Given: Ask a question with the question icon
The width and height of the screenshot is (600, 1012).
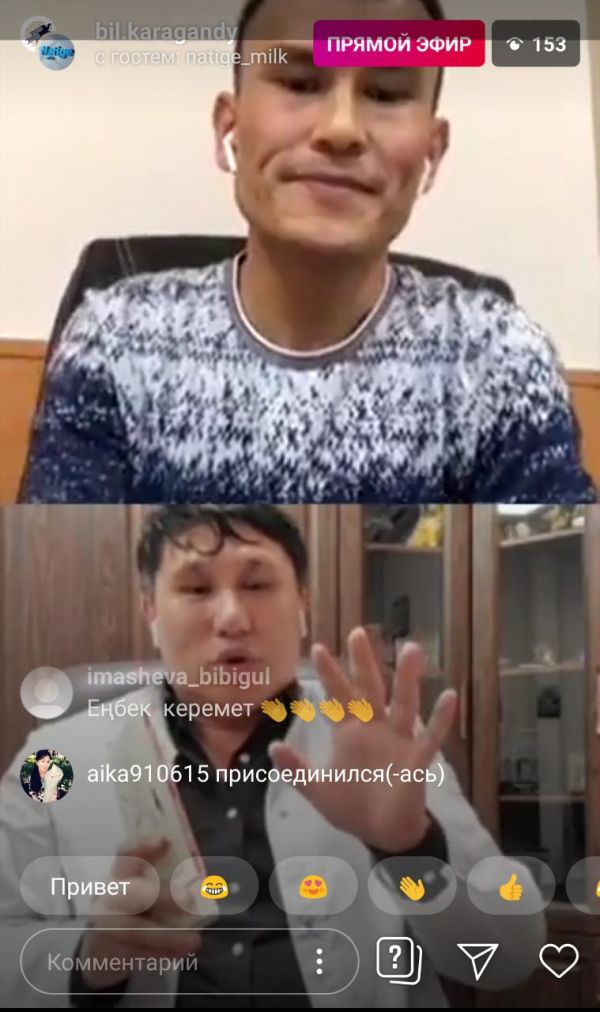Looking at the screenshot, I should 398,961.
